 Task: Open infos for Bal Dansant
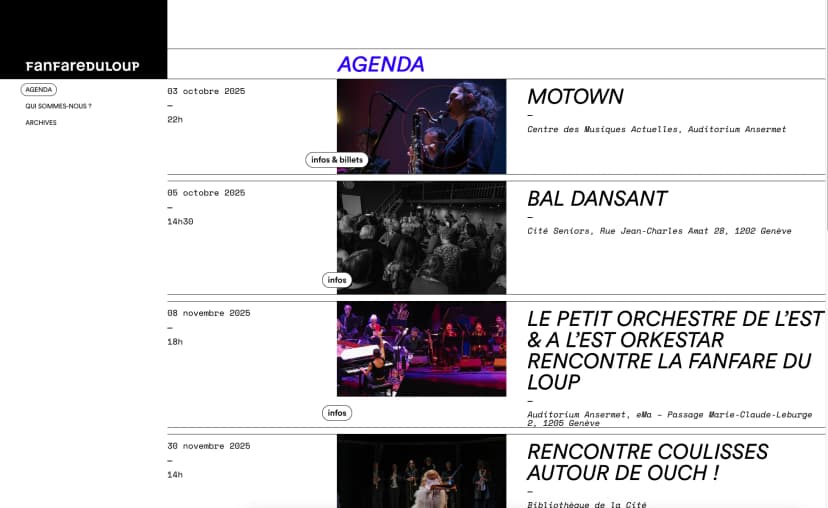coord(337,280)
